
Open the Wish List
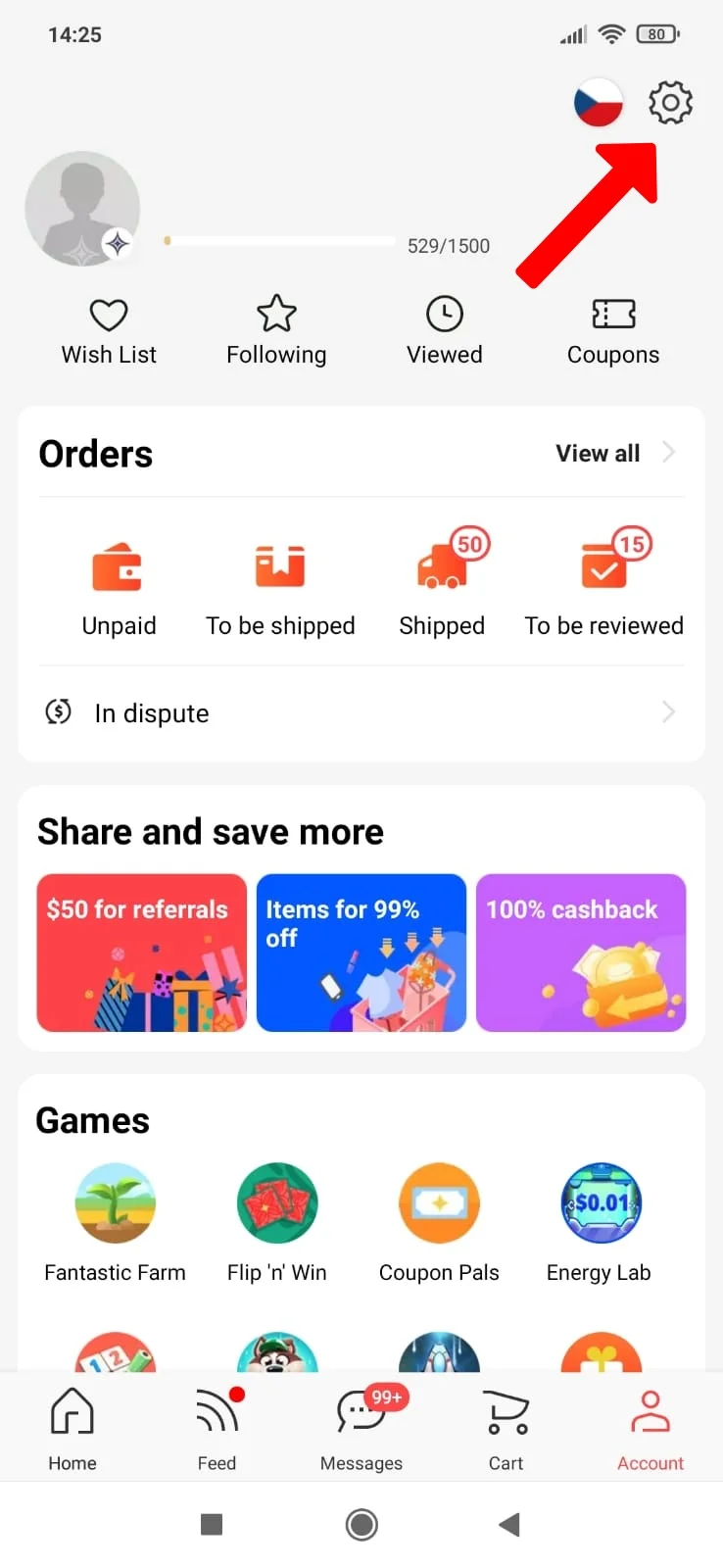pyautogui.click(x=108, y=328)
